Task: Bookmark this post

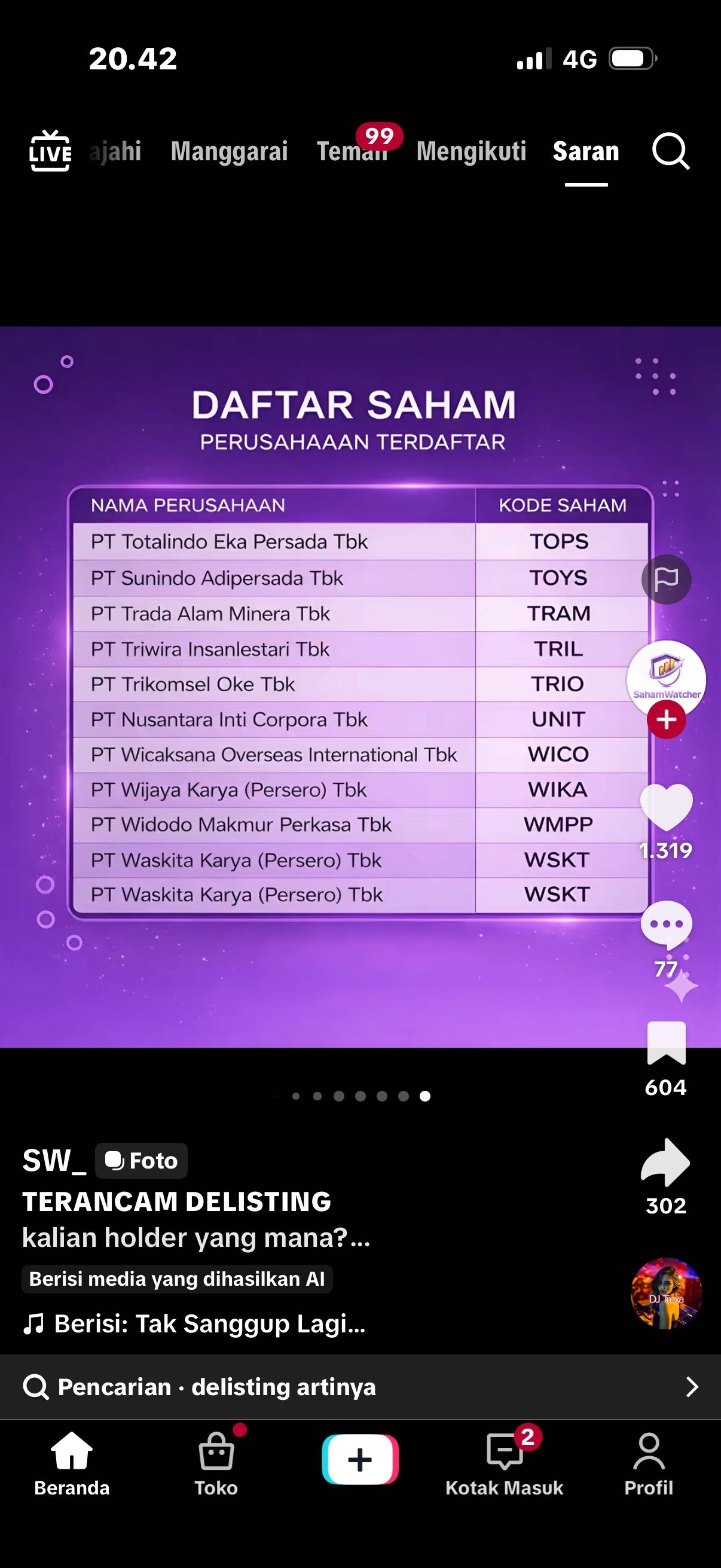Action: coord(666,1044)
